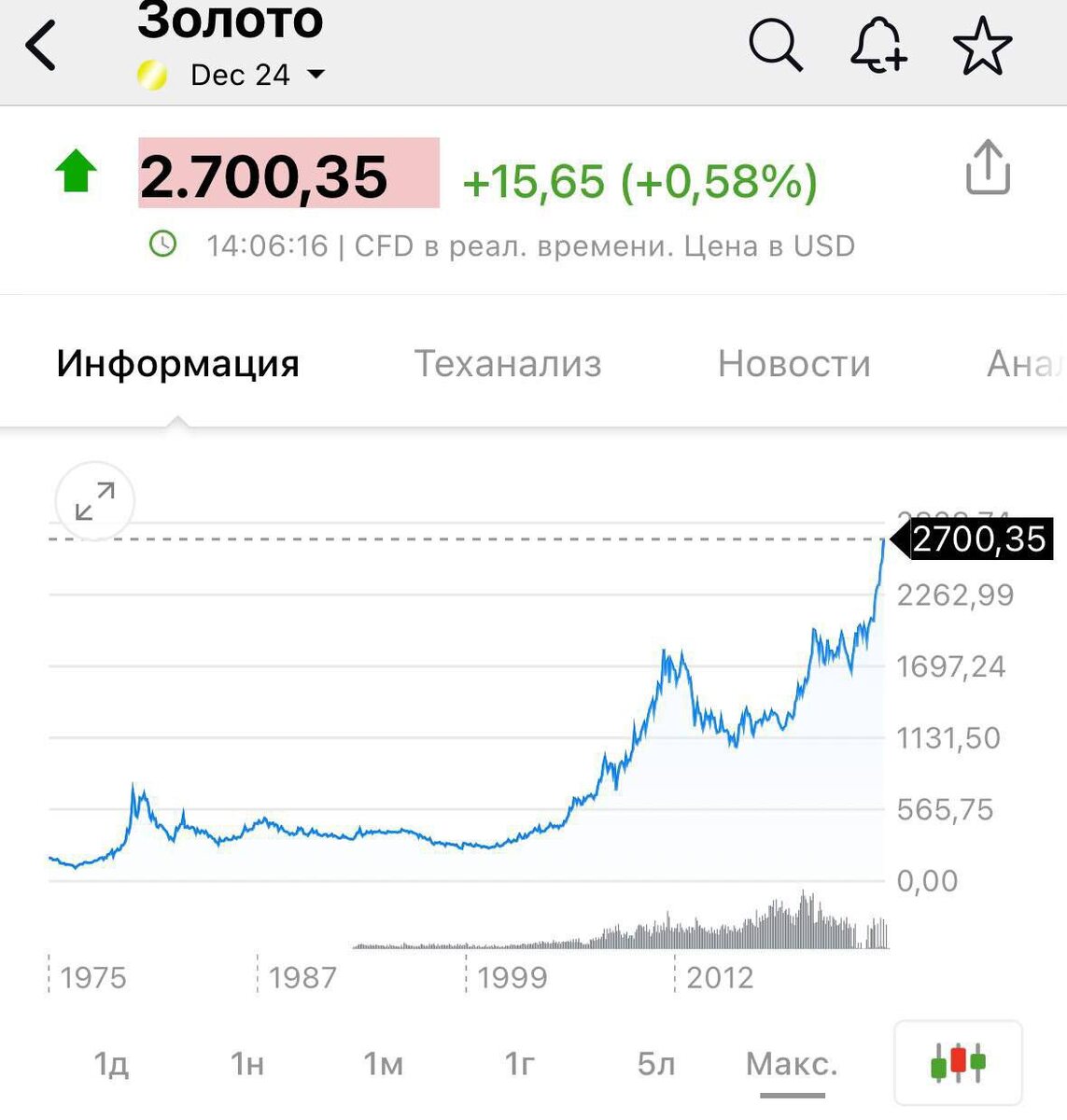1067x1120 pixels.
Task: Click the gold coin instrument icon
Action: click(152, 74)
